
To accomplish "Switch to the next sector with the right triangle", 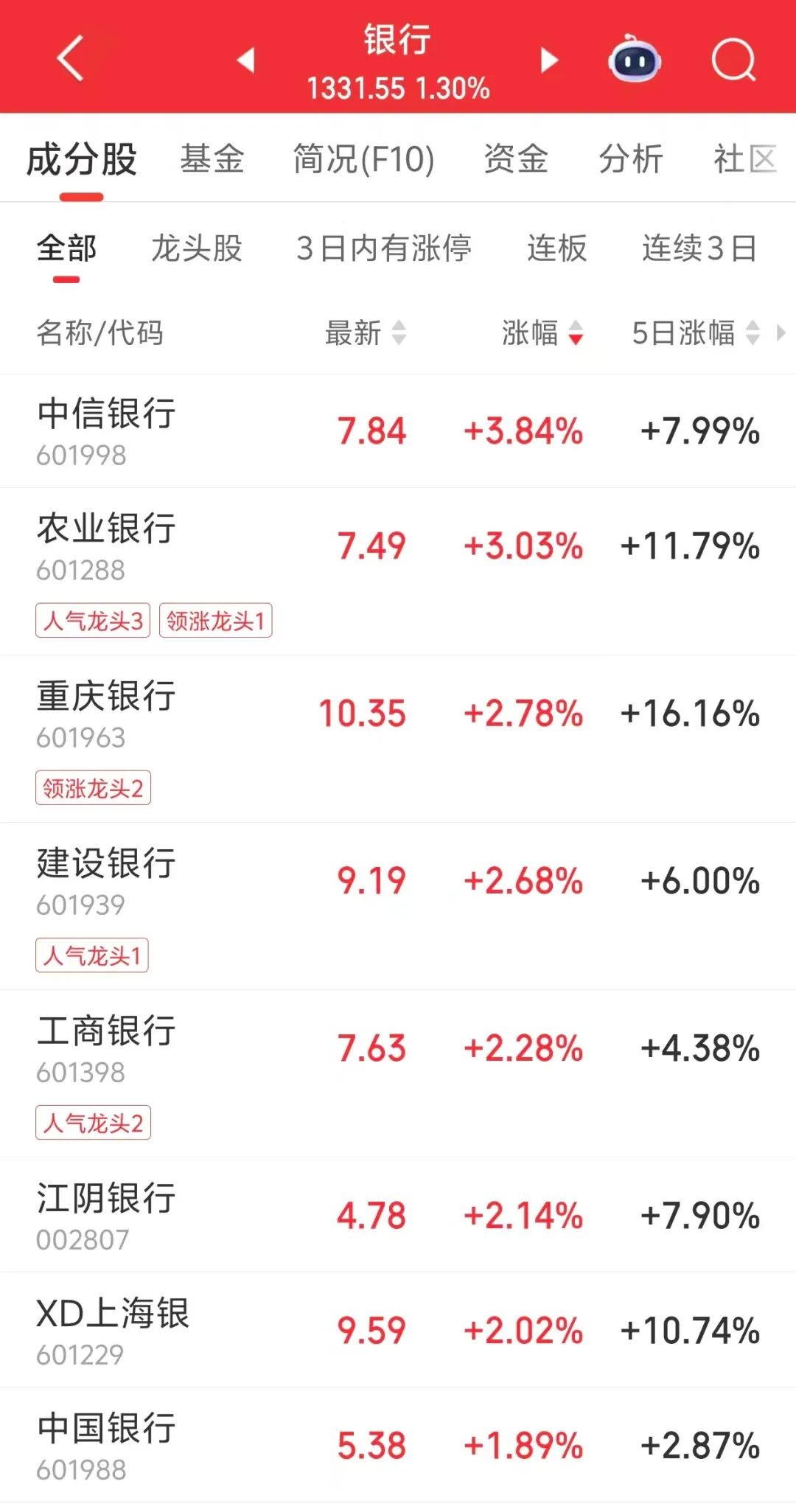I will pos(549,60).
